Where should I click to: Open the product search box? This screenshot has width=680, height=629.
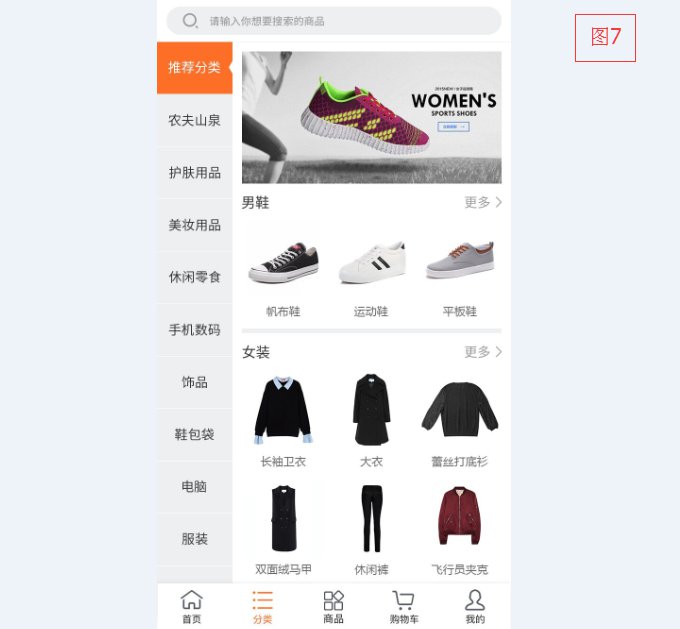334,21
